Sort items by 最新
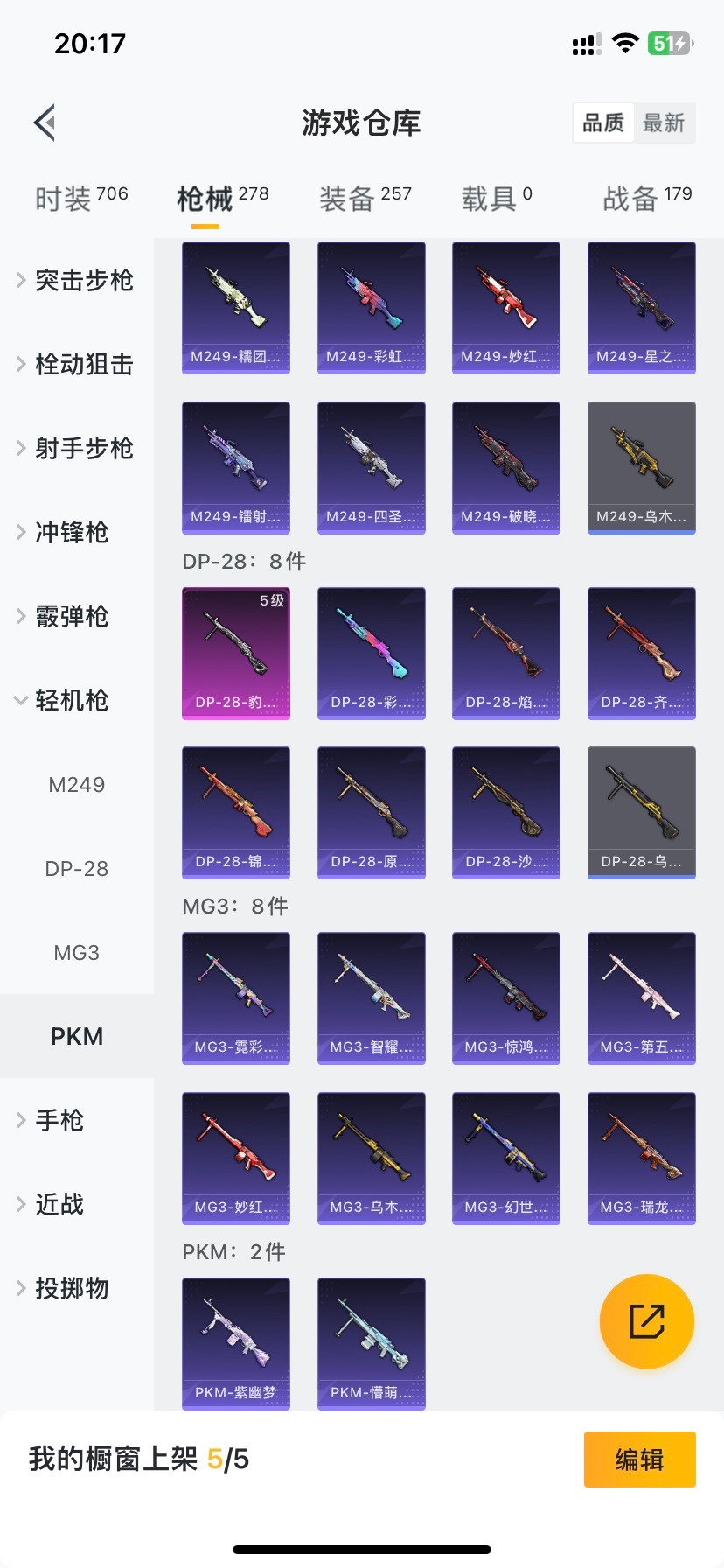 coord(664,122)
